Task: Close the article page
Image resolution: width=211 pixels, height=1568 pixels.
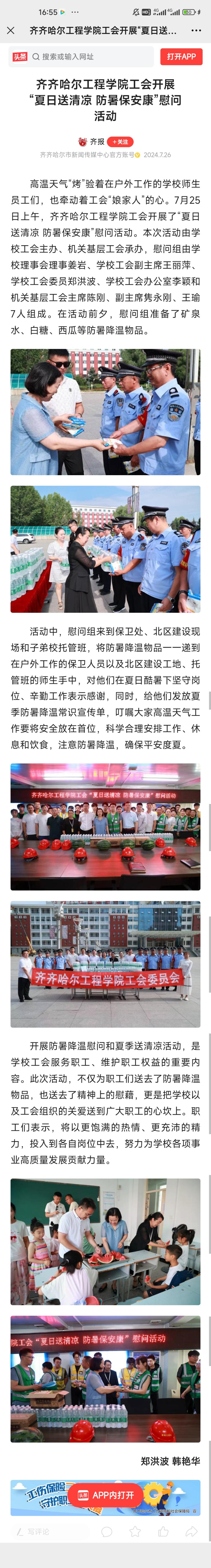Action: click(x=11, y=30)
